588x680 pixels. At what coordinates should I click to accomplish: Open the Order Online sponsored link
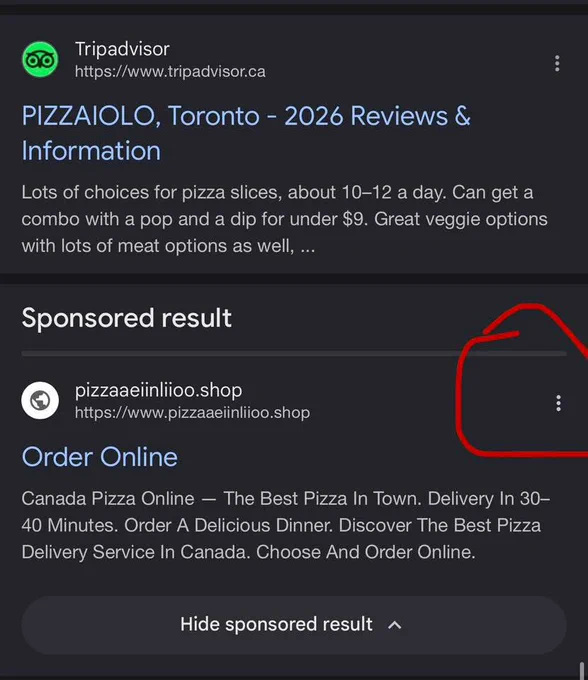tap(100, 457)
